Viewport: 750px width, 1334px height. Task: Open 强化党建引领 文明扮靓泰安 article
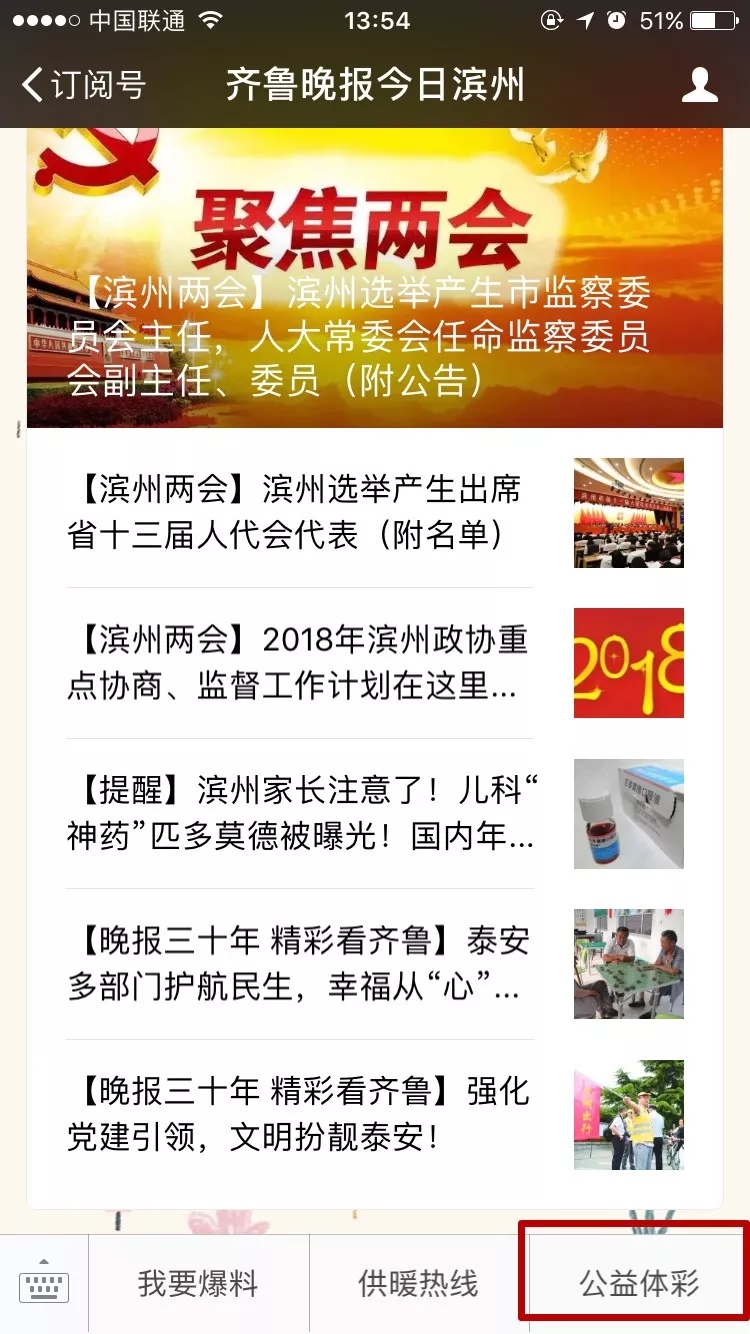375,1114
